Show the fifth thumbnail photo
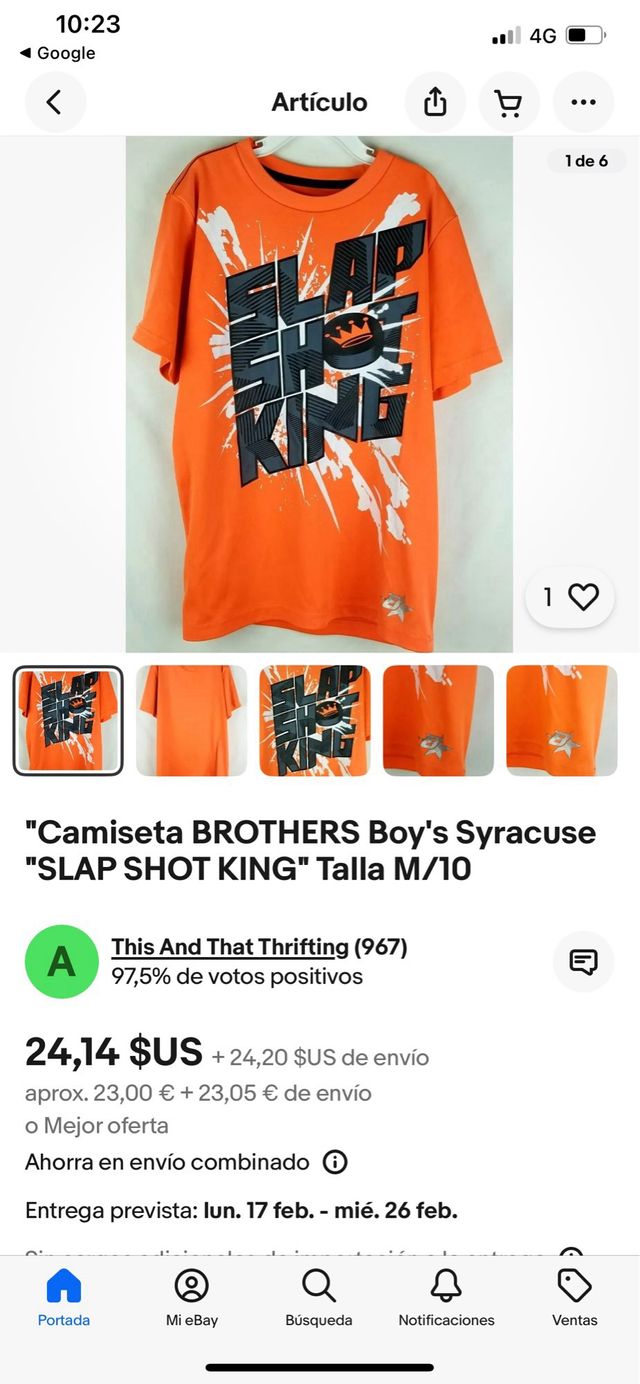The width and height of the screenshot is (640, 1384). click(x=561, y=720)
